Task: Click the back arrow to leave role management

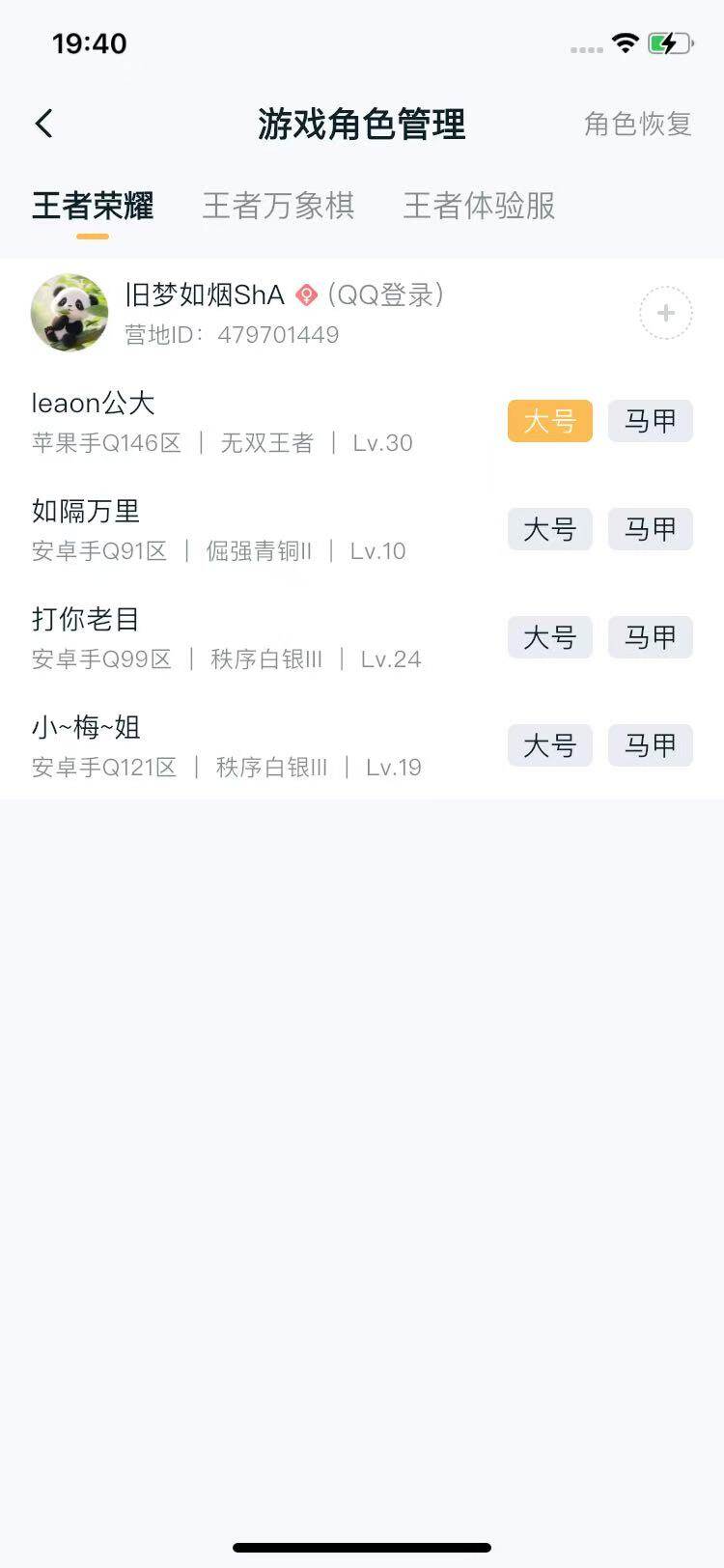Action: (42, 124)
